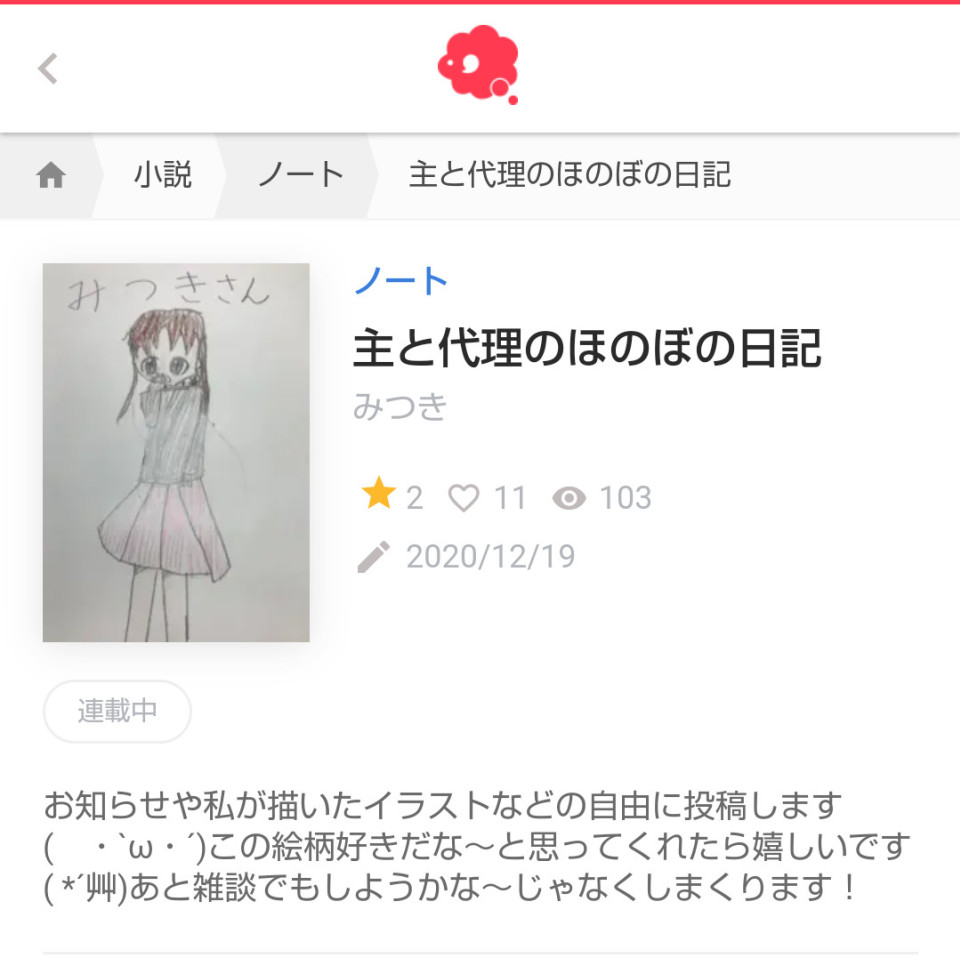The height and width of the screenshot is (974, 960).
Task: Open the cover illustration thumbnail
Action: [x=176, y=452]
